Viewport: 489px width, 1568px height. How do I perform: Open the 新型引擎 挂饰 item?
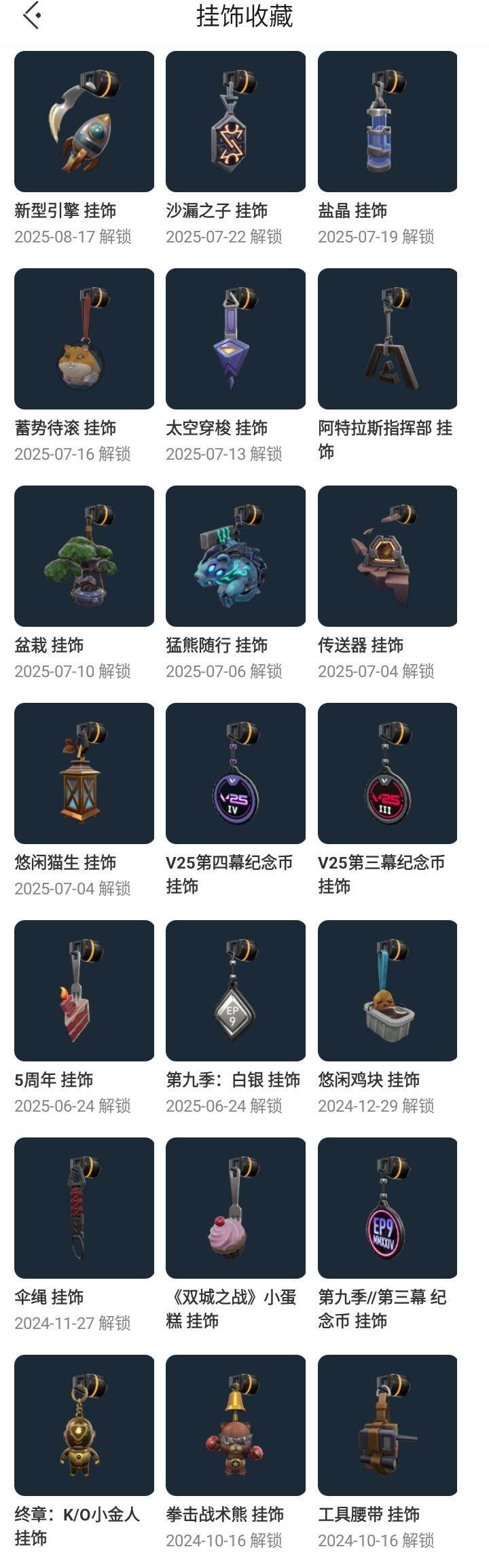[x=84, y=122]
